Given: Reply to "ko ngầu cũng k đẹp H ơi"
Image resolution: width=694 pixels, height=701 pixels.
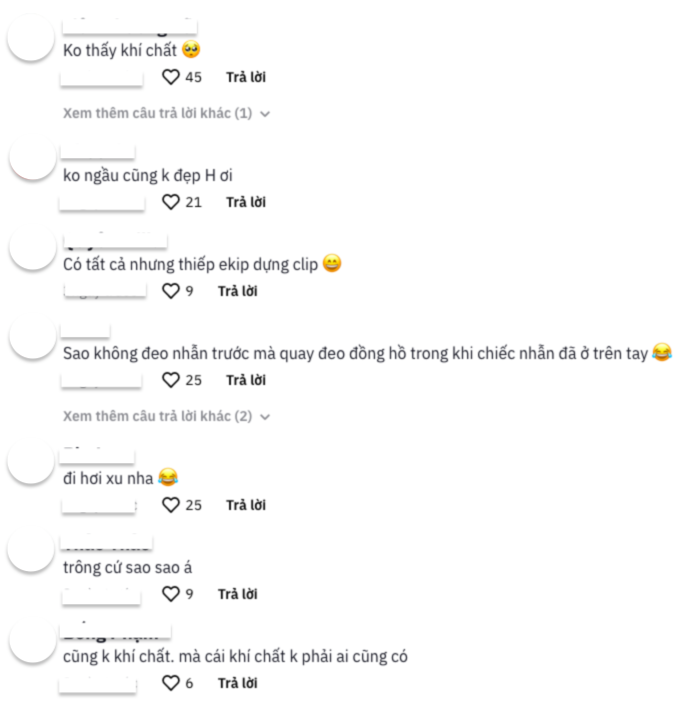Looking at the screenshot, I should pos(245,202).
